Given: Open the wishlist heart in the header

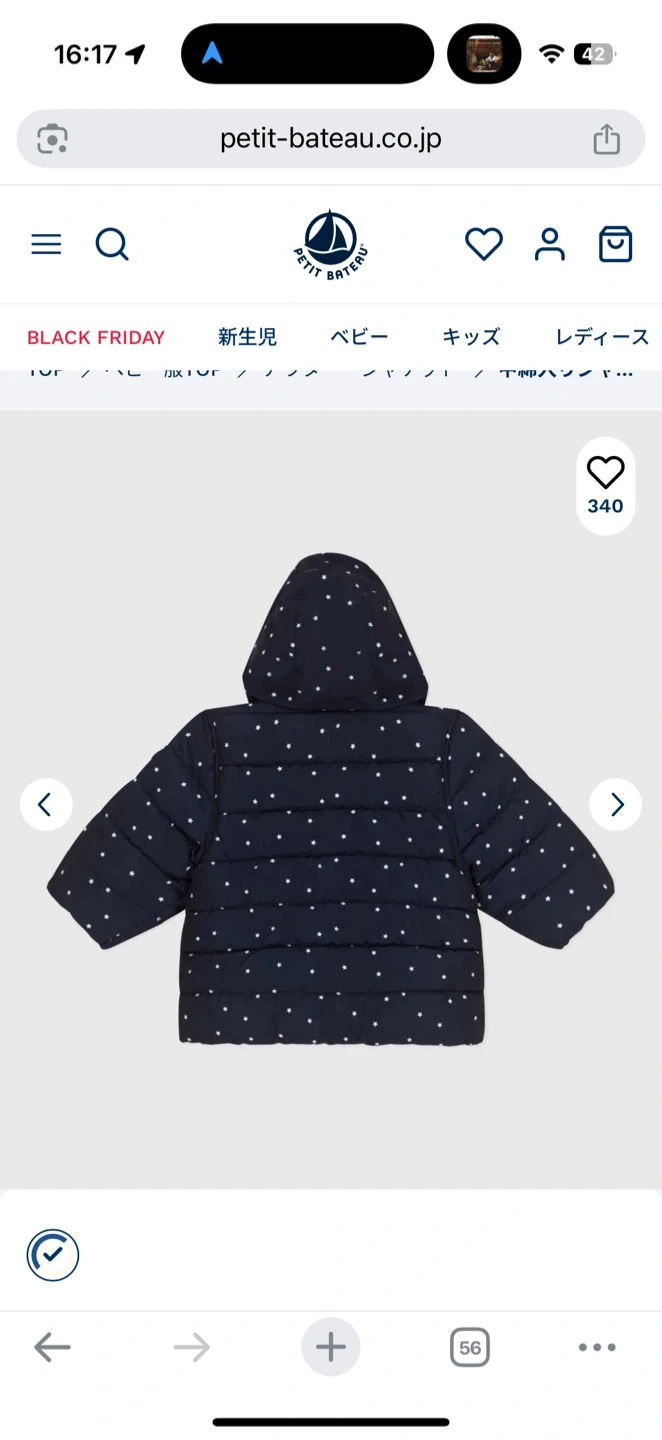Looking at the screenshot, I should pos(484,244).
